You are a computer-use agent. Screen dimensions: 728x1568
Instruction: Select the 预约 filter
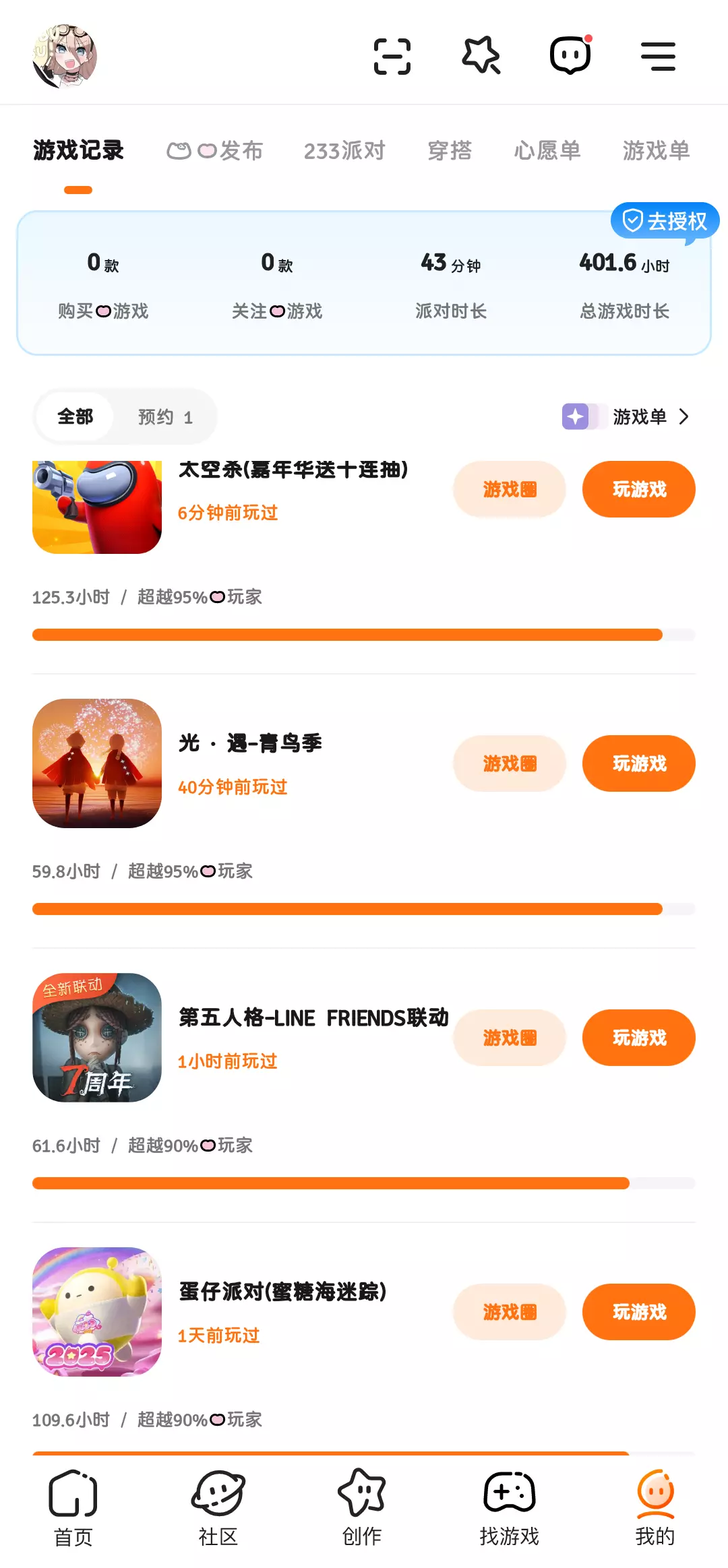[x=165, y=417]
